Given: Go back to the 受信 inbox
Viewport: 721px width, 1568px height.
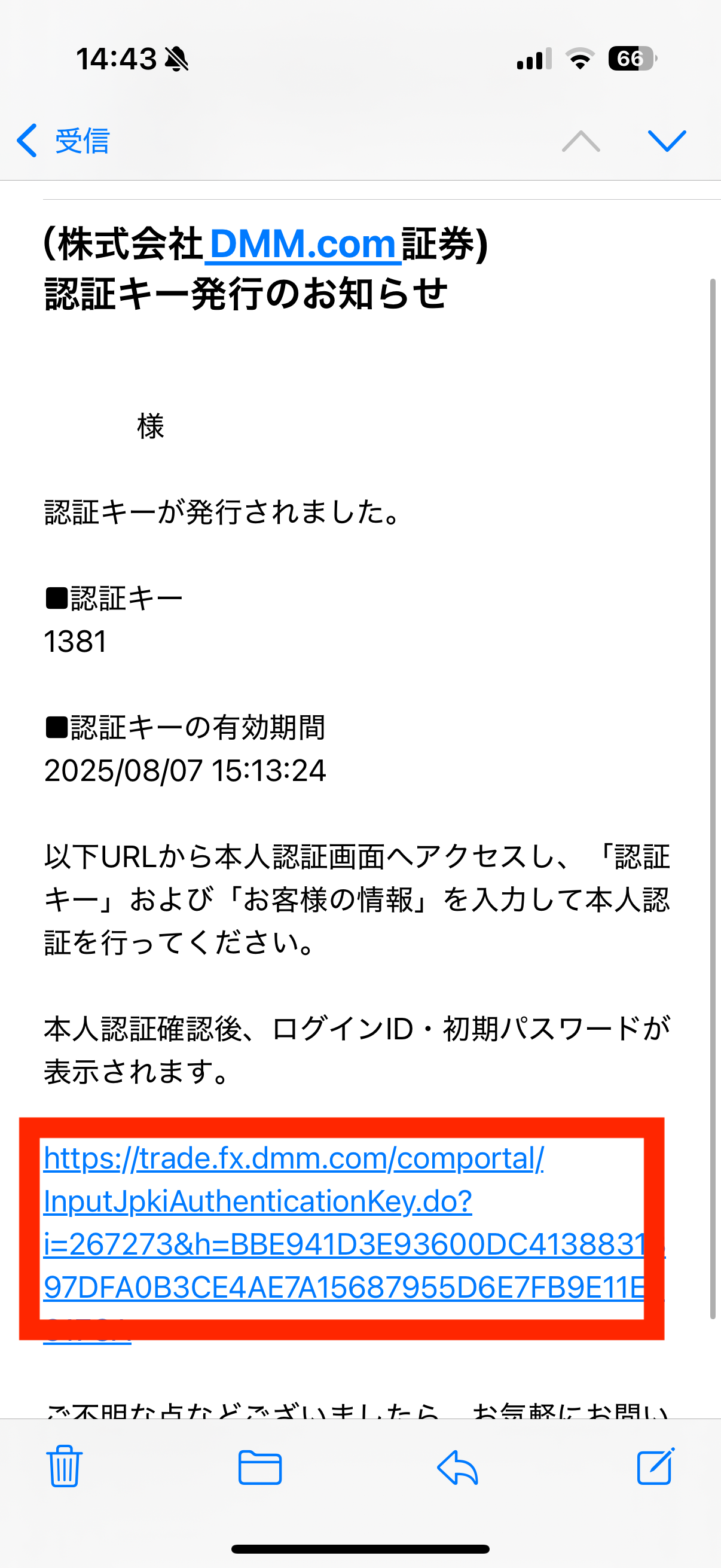Looking at the screenshot, I should 63,141.
